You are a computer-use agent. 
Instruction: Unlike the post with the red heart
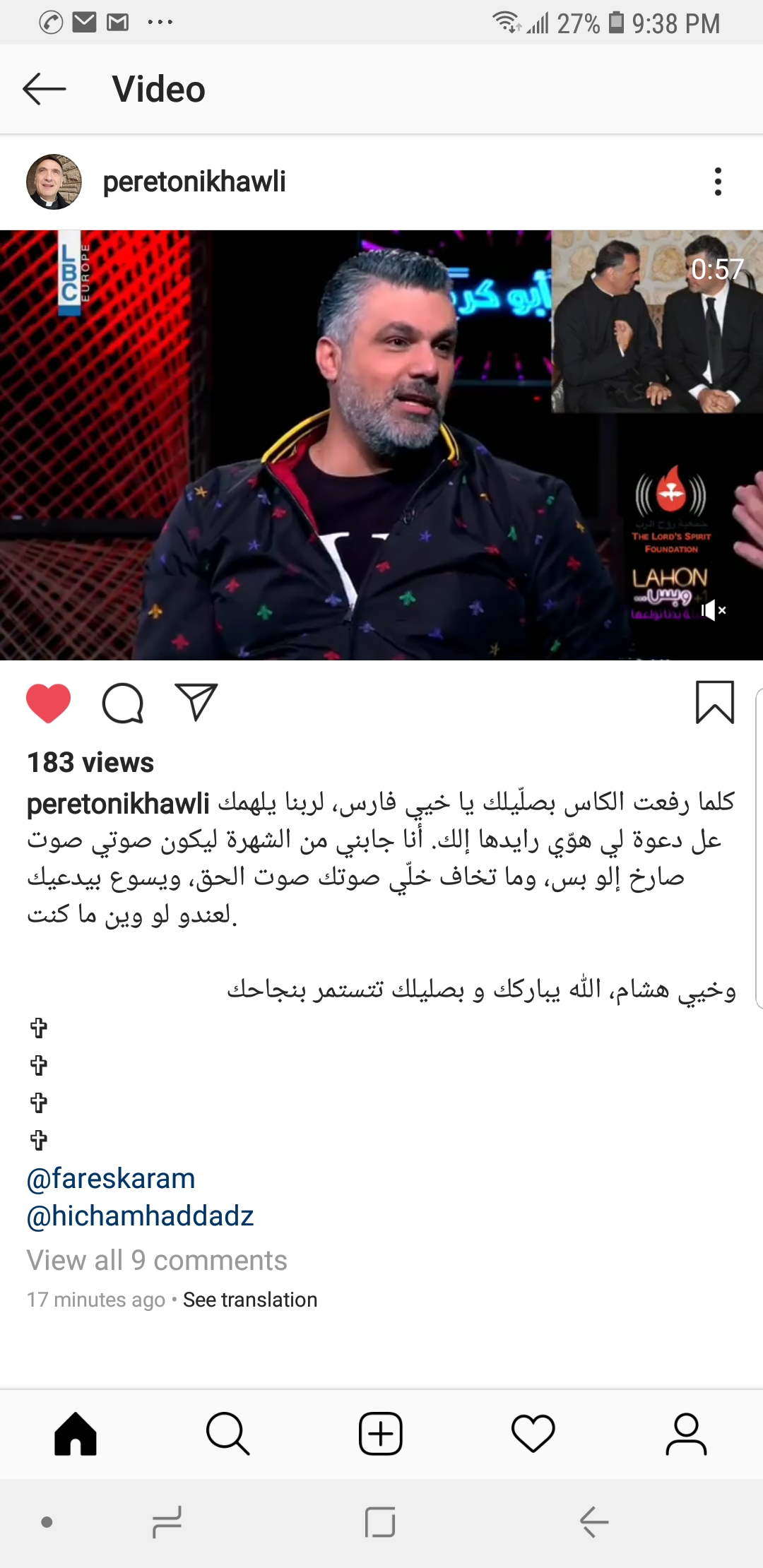tap(48, 703)
